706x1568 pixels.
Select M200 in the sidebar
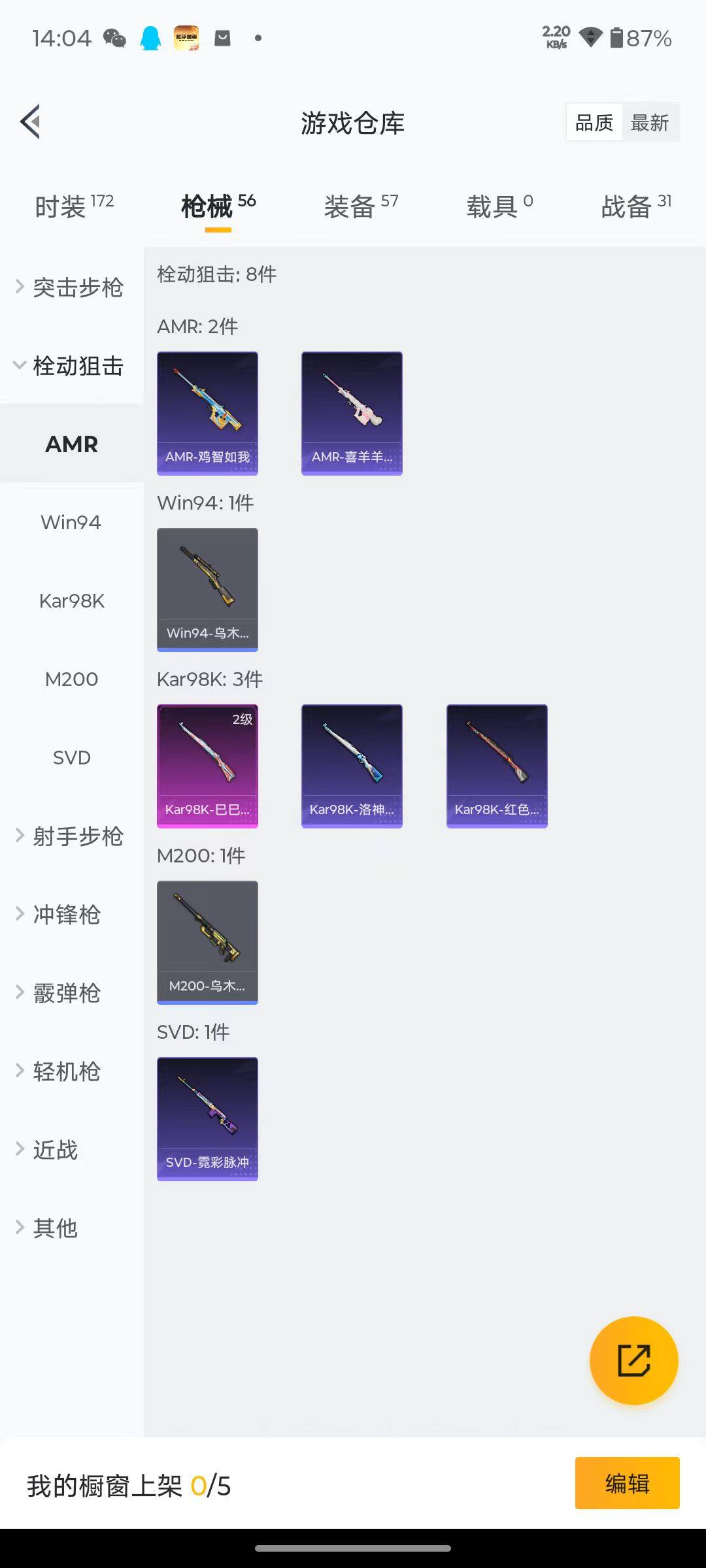(71, 679)
